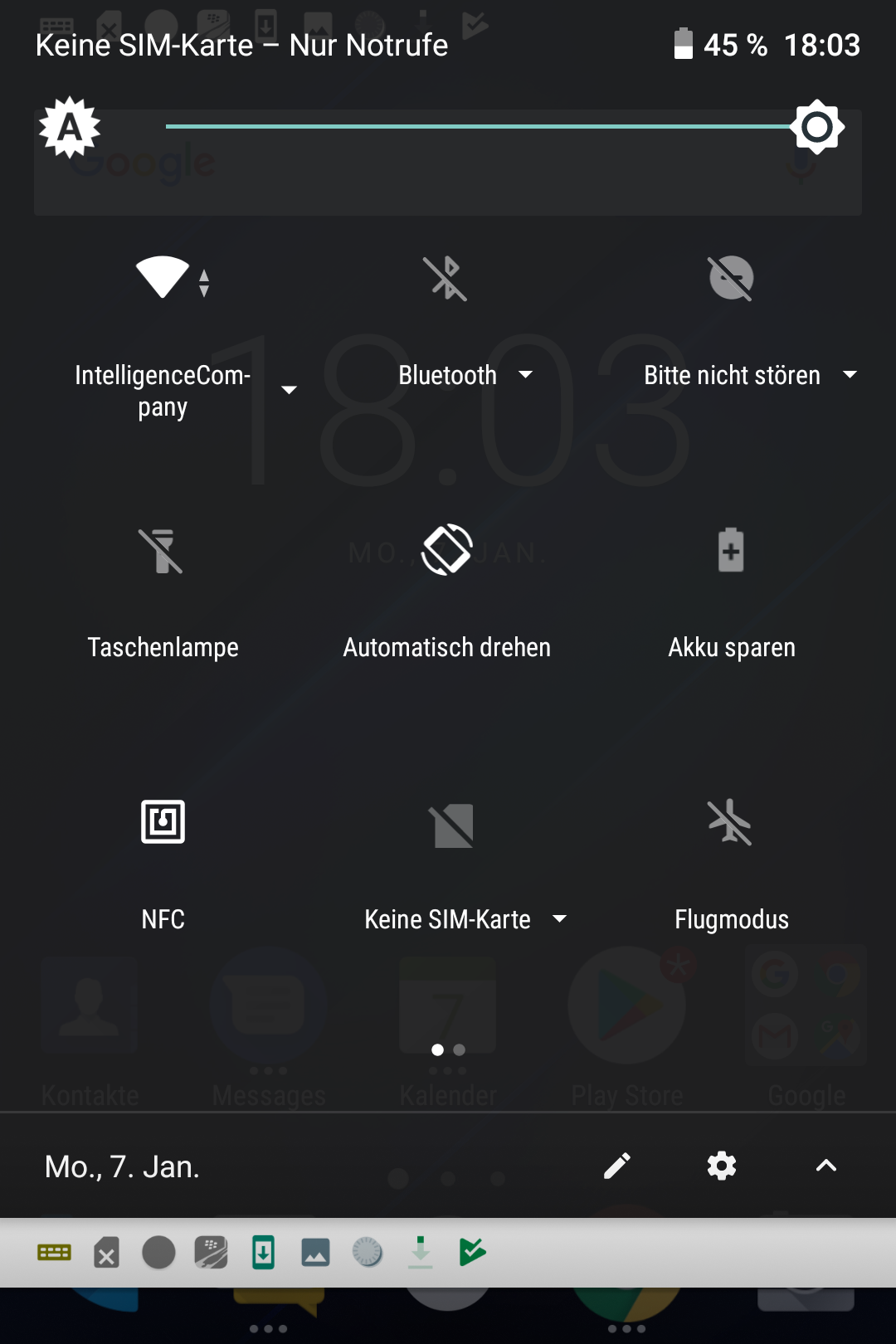This screenshot has height=1344, width=896.
Task: Expand the Wi-Fi network dropdown arrow
Action: pos(289,390)
